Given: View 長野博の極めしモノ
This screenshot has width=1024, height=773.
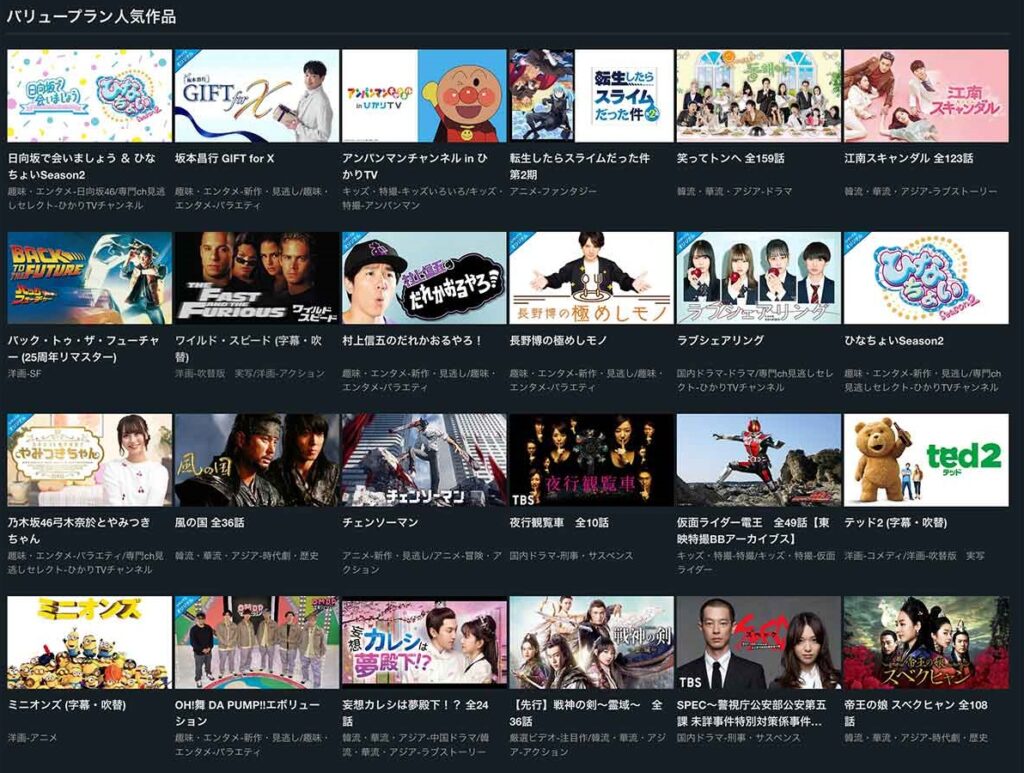Looking at the screenshot, I should click(x=591, y=278).
